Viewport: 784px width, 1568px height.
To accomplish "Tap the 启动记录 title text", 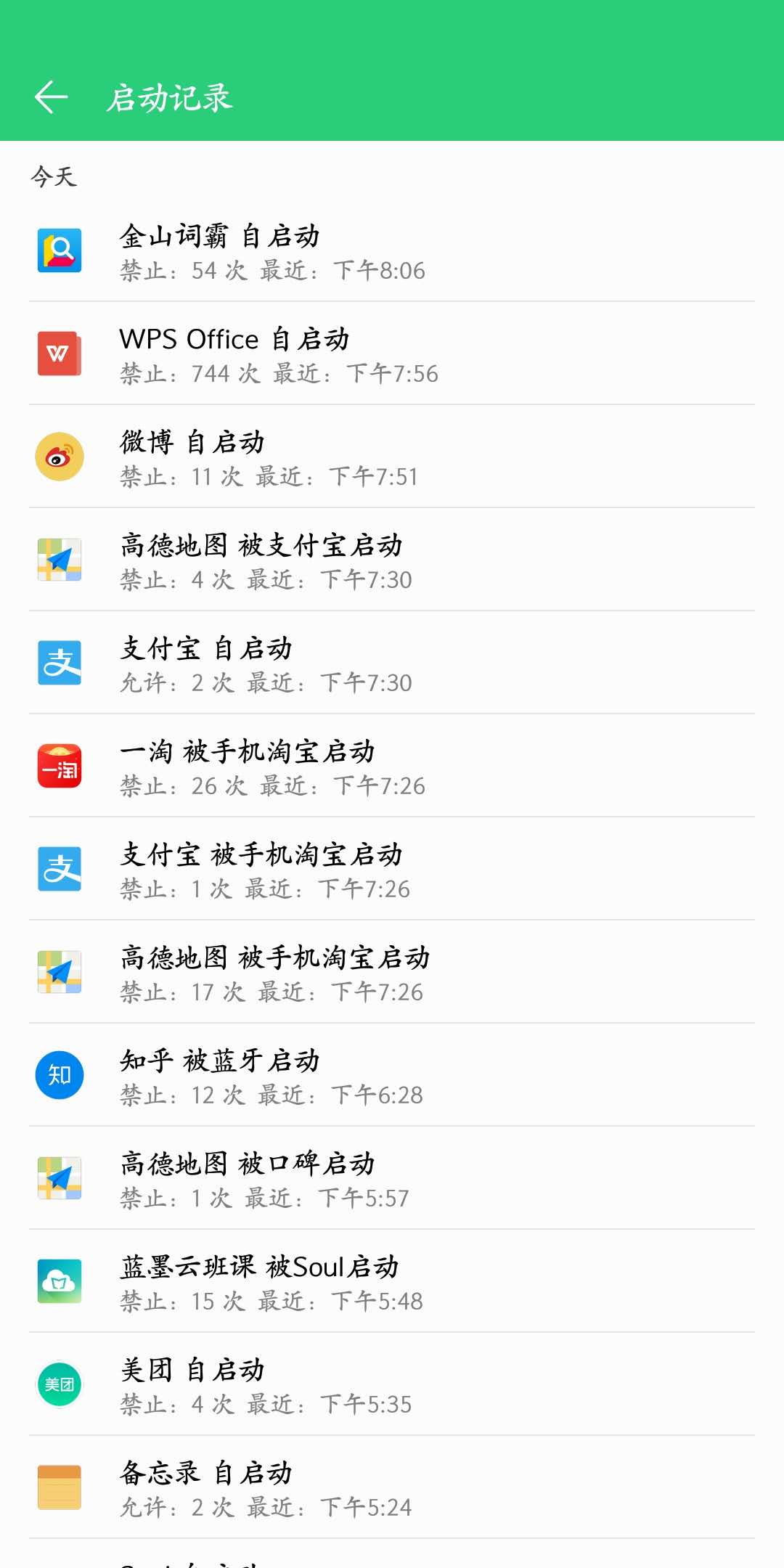I will tap(171, 97).
